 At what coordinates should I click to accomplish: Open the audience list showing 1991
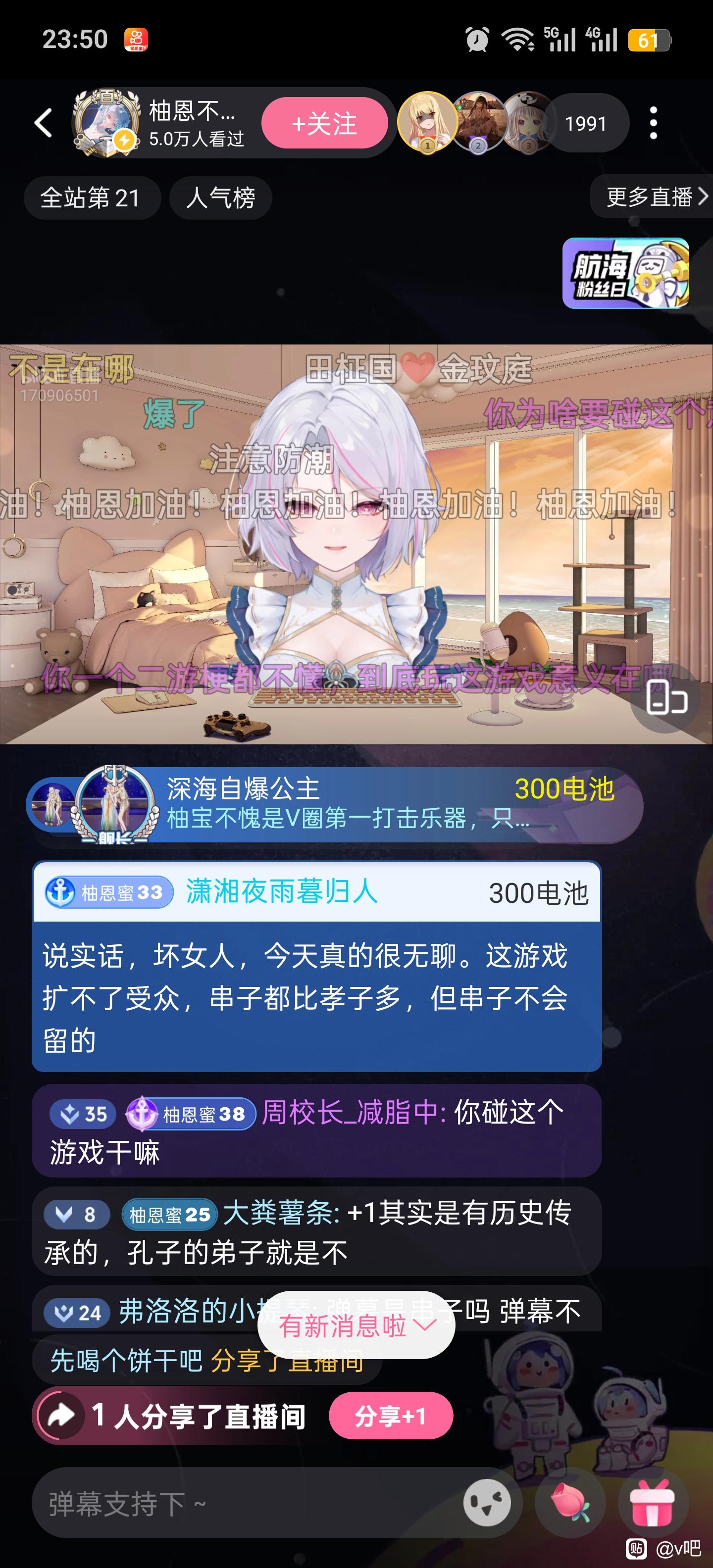click(586, 124)
